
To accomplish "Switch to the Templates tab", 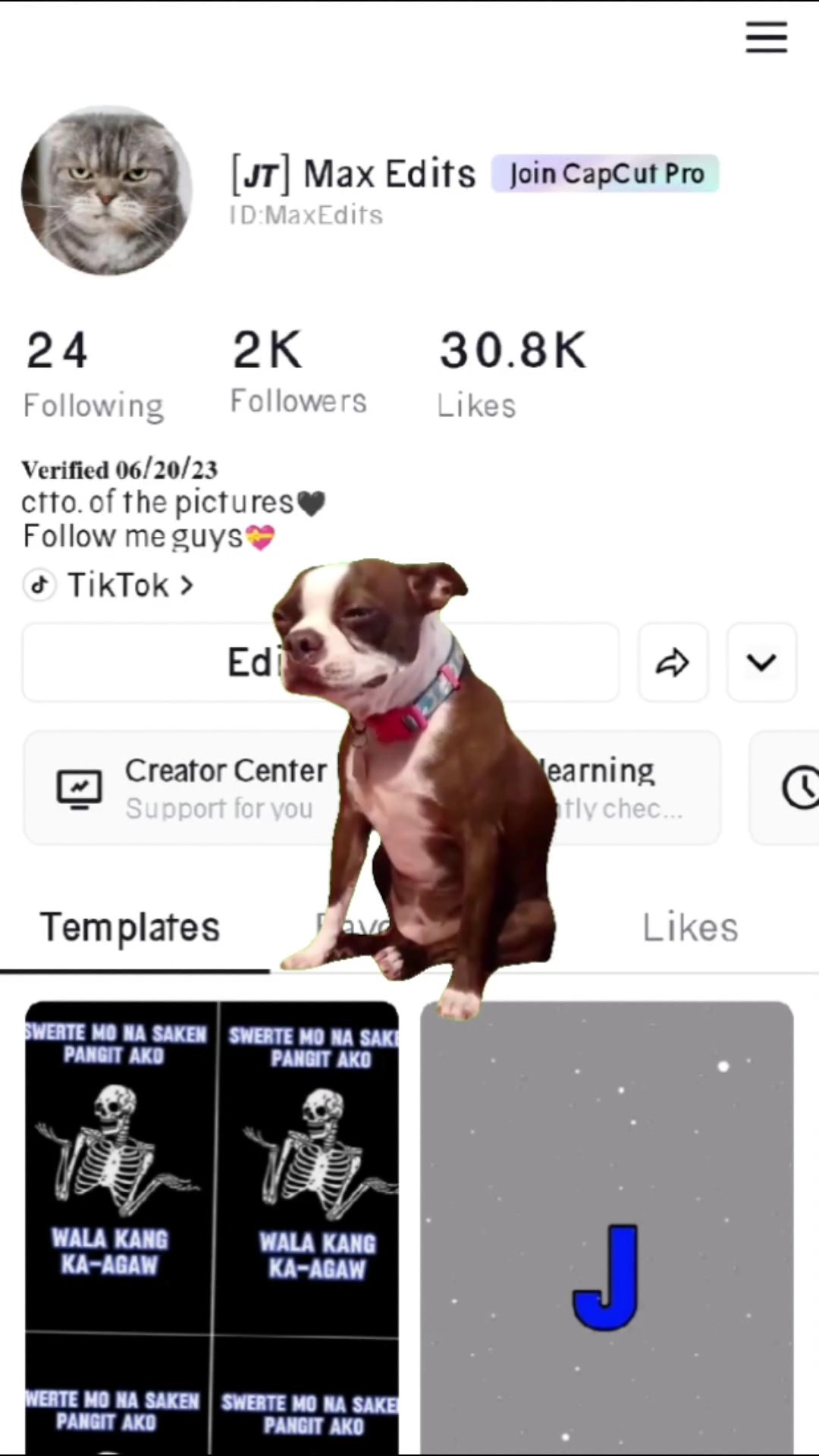I will tap(130, 927).
